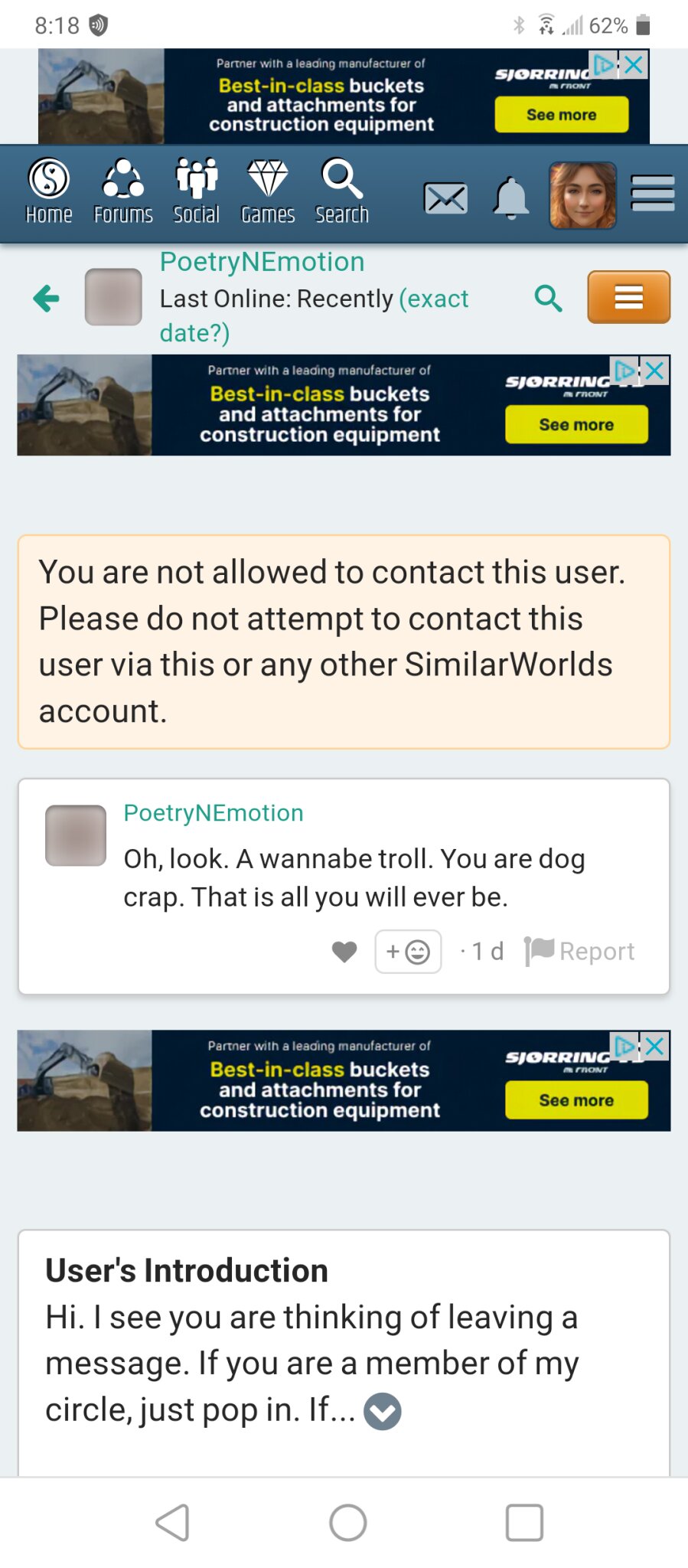Open Search from the top navigation
This screenshot has width=688, height=1568.
[x=341, y=190]
